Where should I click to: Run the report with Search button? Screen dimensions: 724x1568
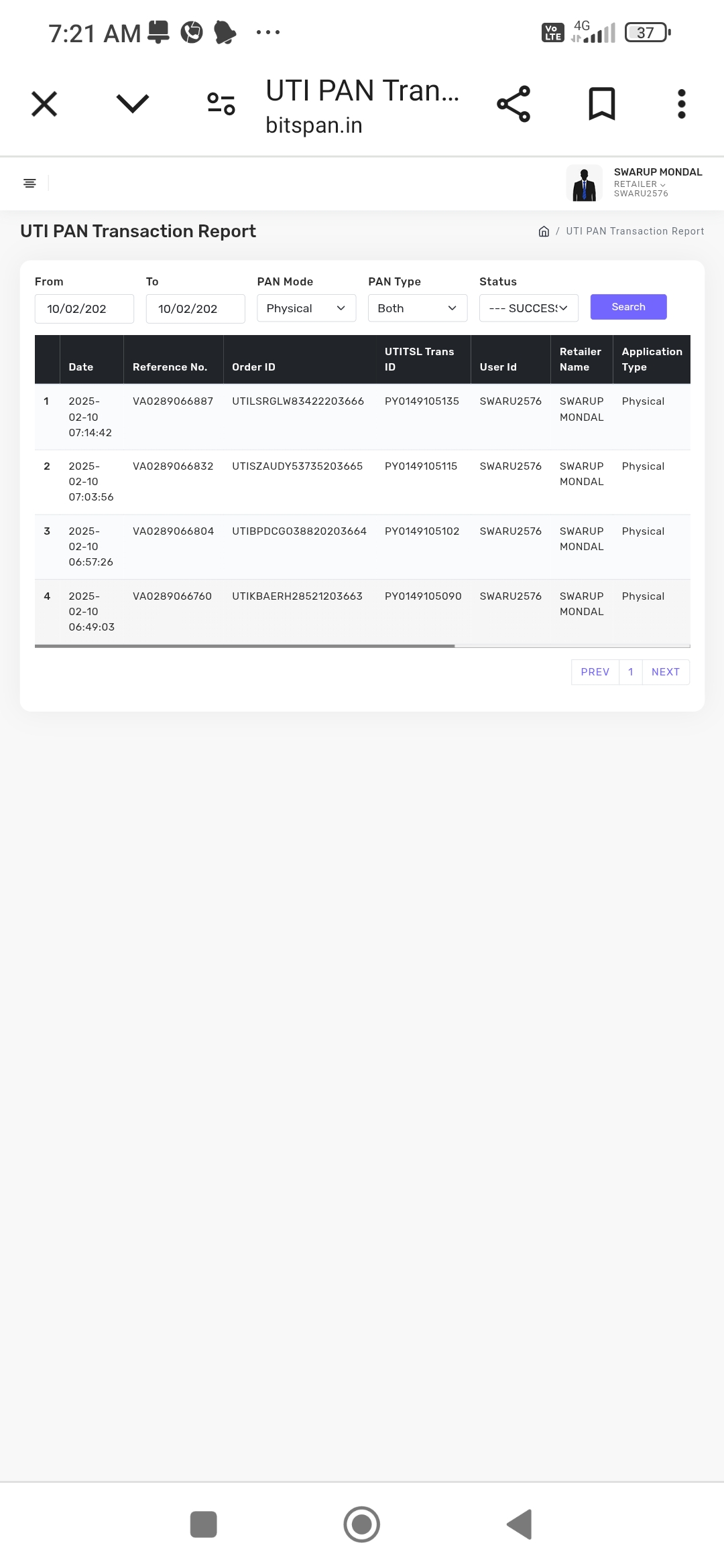pos(628,307)
